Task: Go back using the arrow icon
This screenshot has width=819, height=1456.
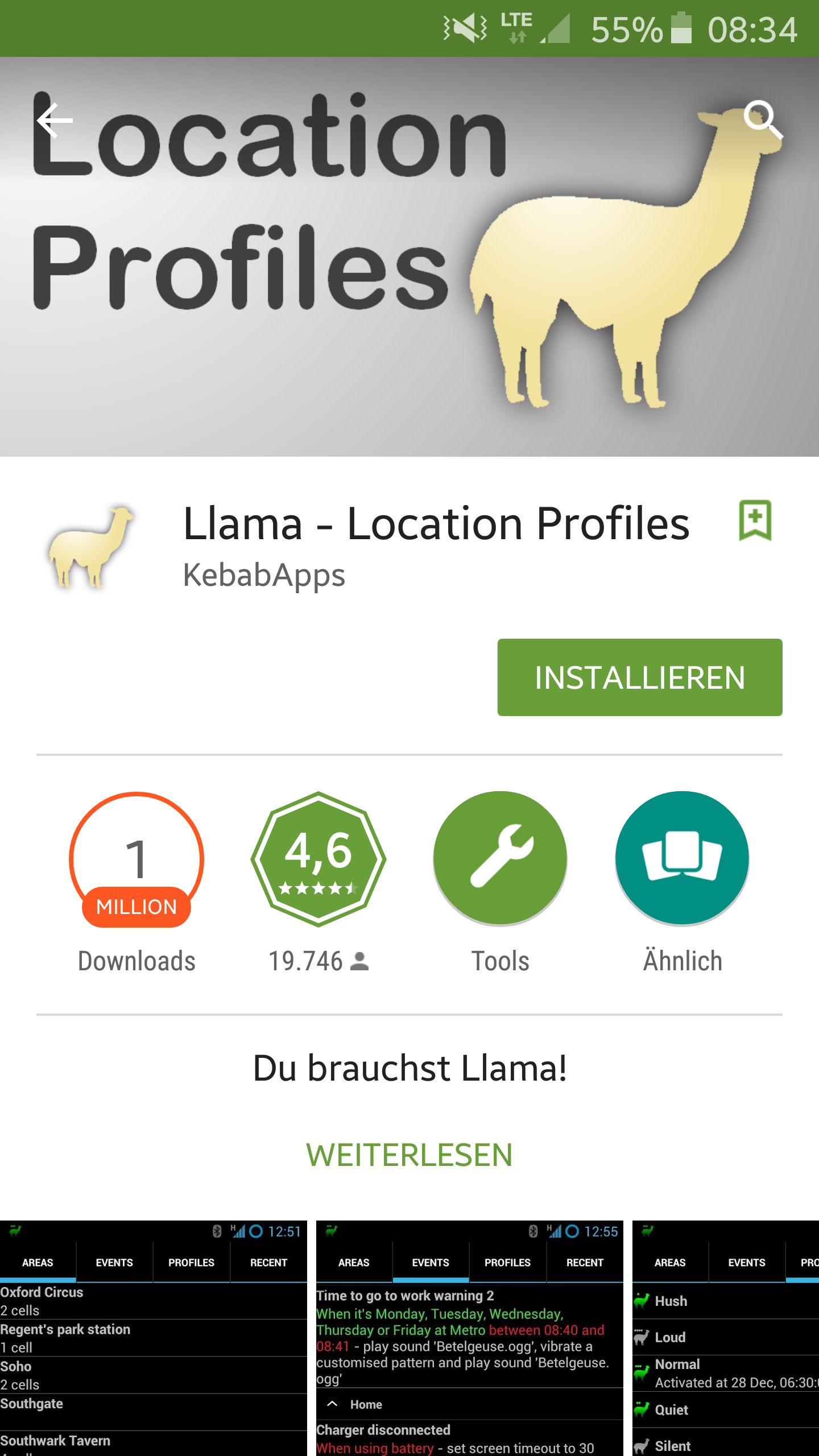Action: 55,120
